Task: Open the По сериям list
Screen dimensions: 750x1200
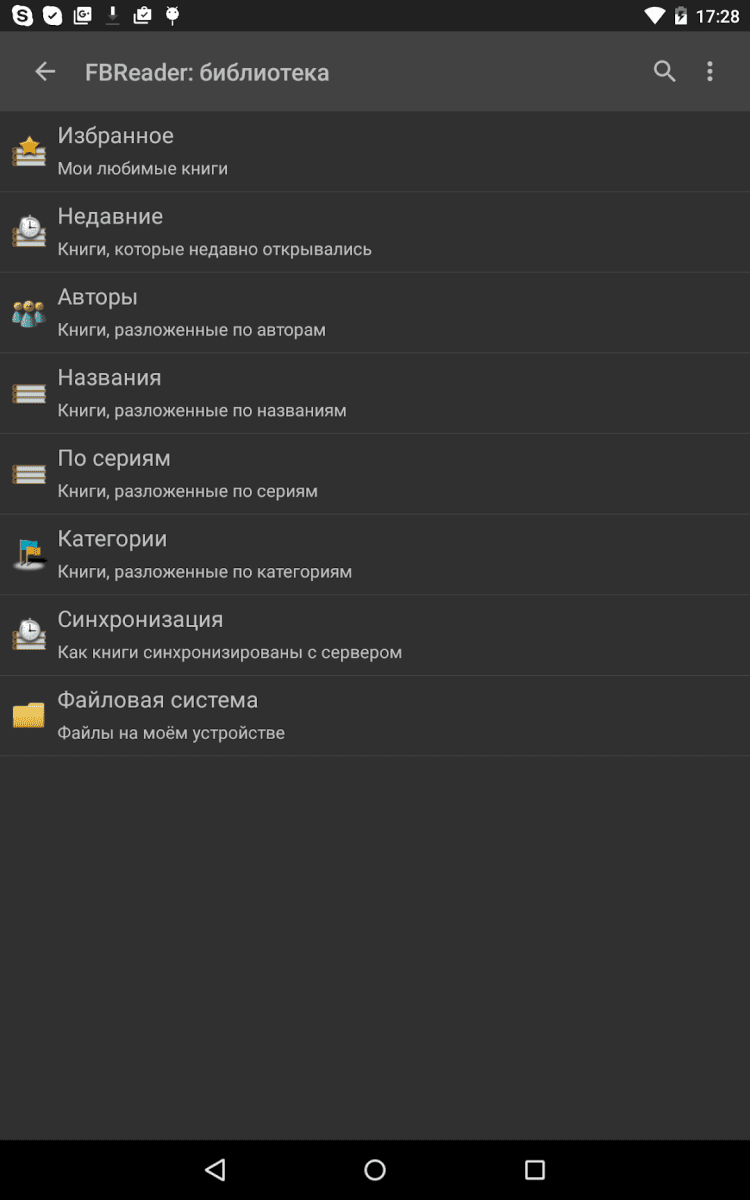Action: (x=375, y=474)
